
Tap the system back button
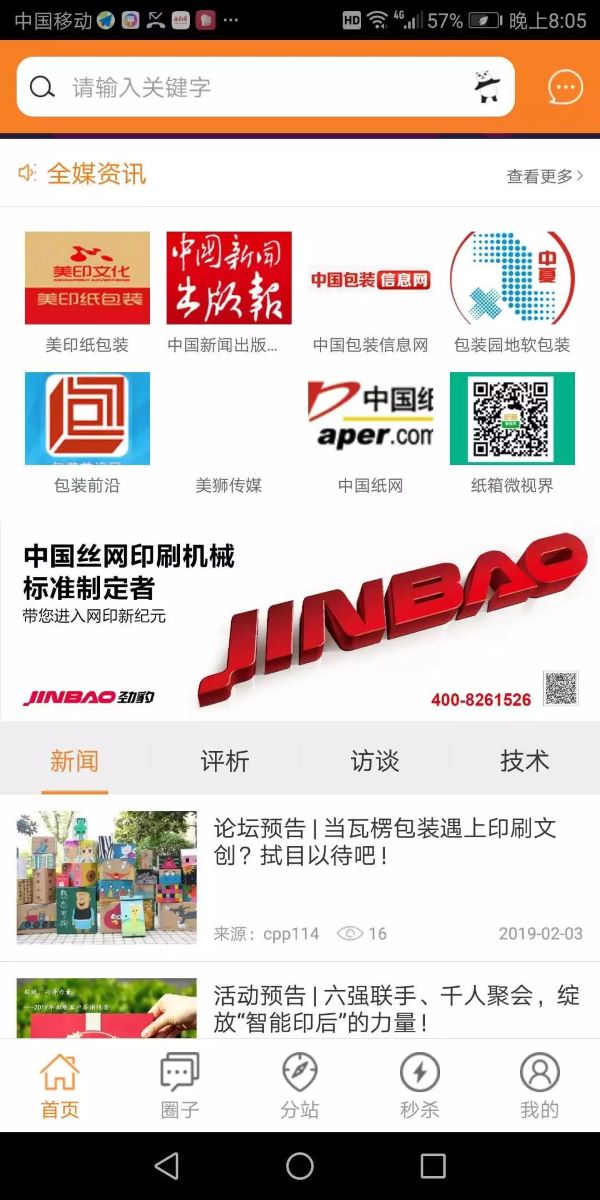click(x=167, y=1165)
